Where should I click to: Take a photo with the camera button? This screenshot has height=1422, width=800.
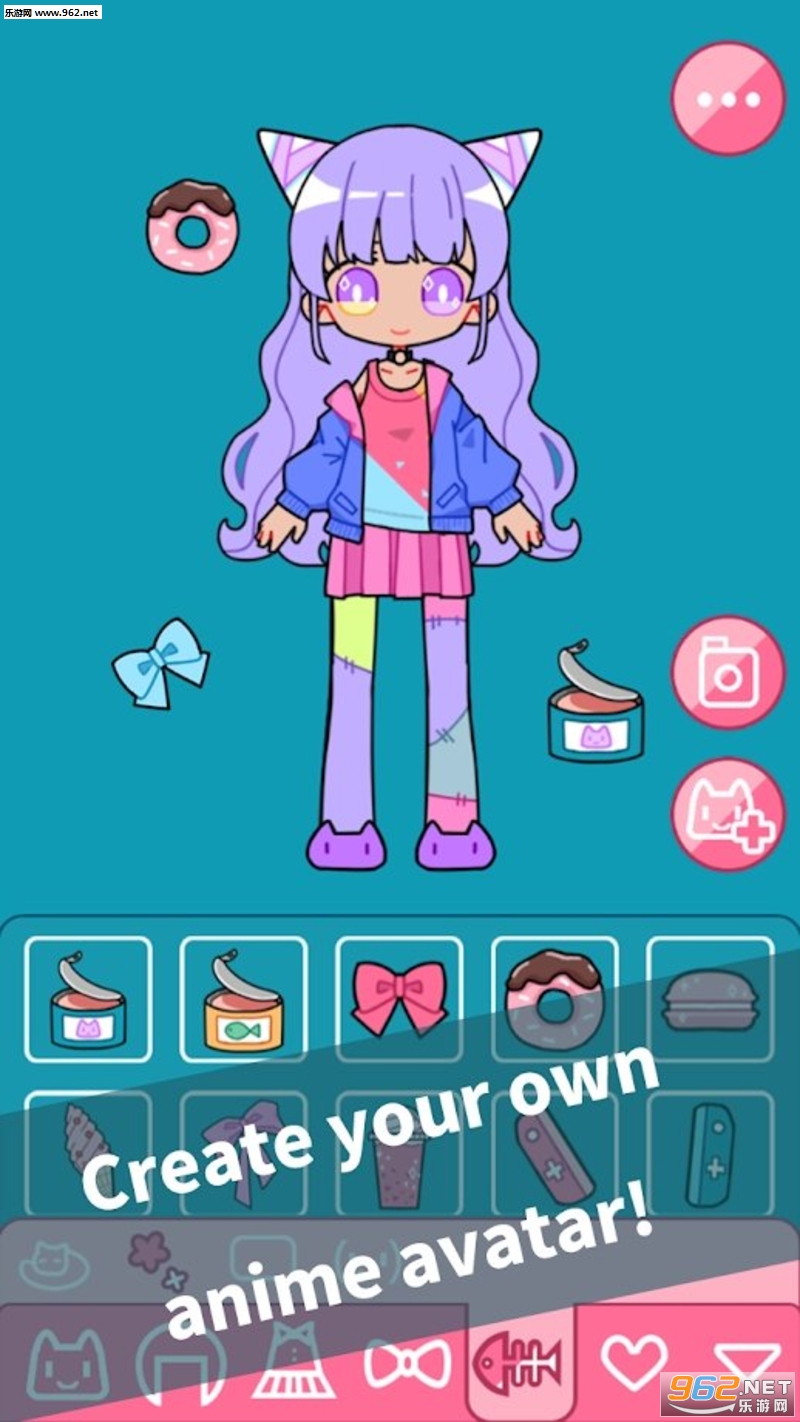pos(728,673)
